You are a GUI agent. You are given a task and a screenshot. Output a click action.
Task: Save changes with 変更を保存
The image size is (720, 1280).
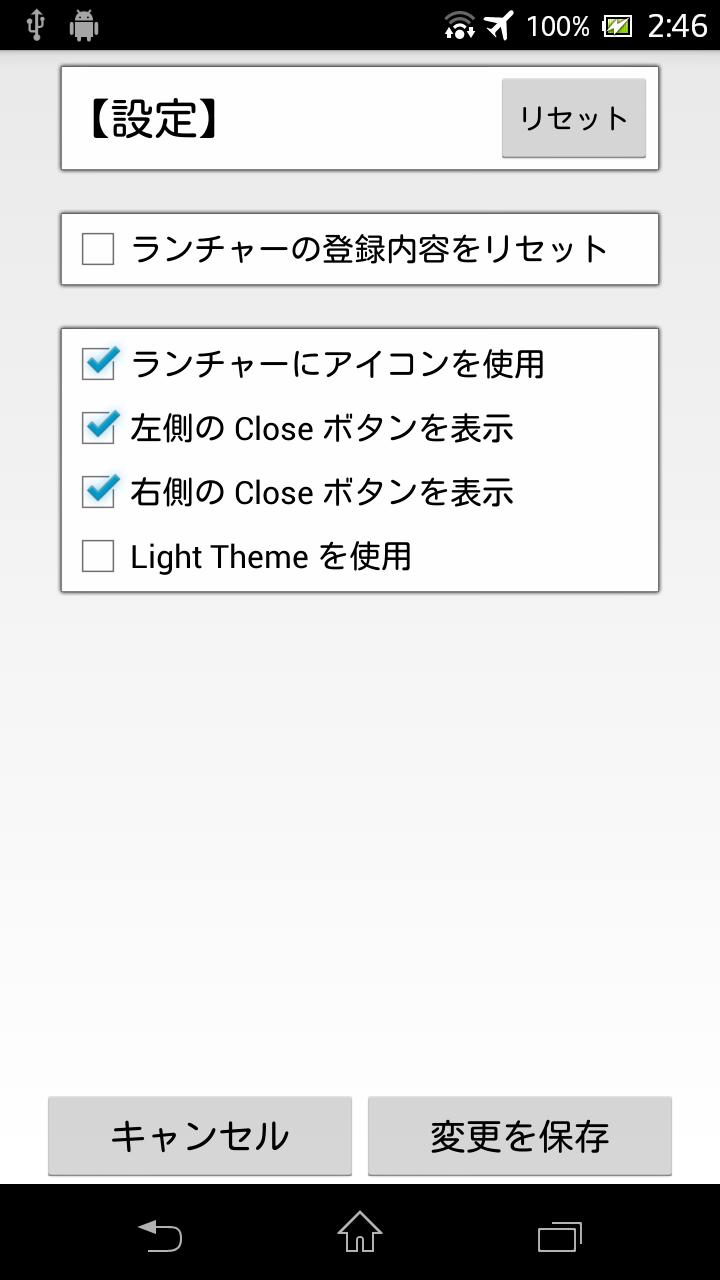pyautogui.click(x=520, y=1136)
